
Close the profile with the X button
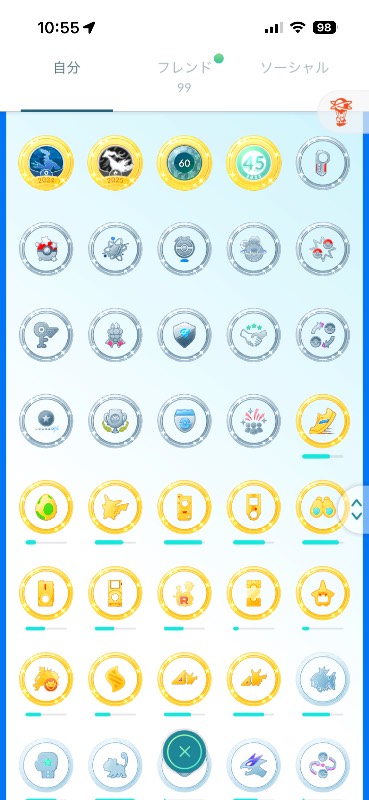185,752
